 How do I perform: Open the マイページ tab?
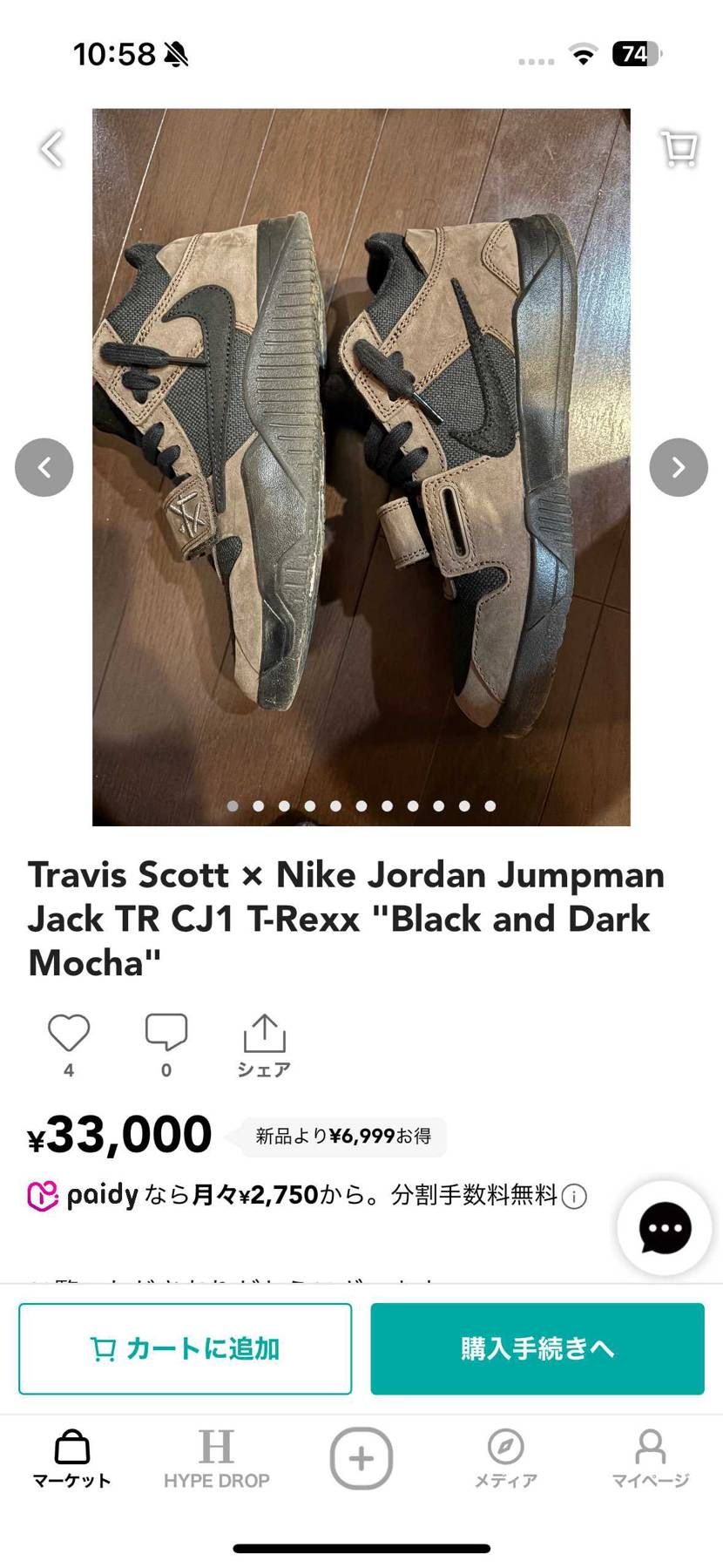(x=650, y=1459)
